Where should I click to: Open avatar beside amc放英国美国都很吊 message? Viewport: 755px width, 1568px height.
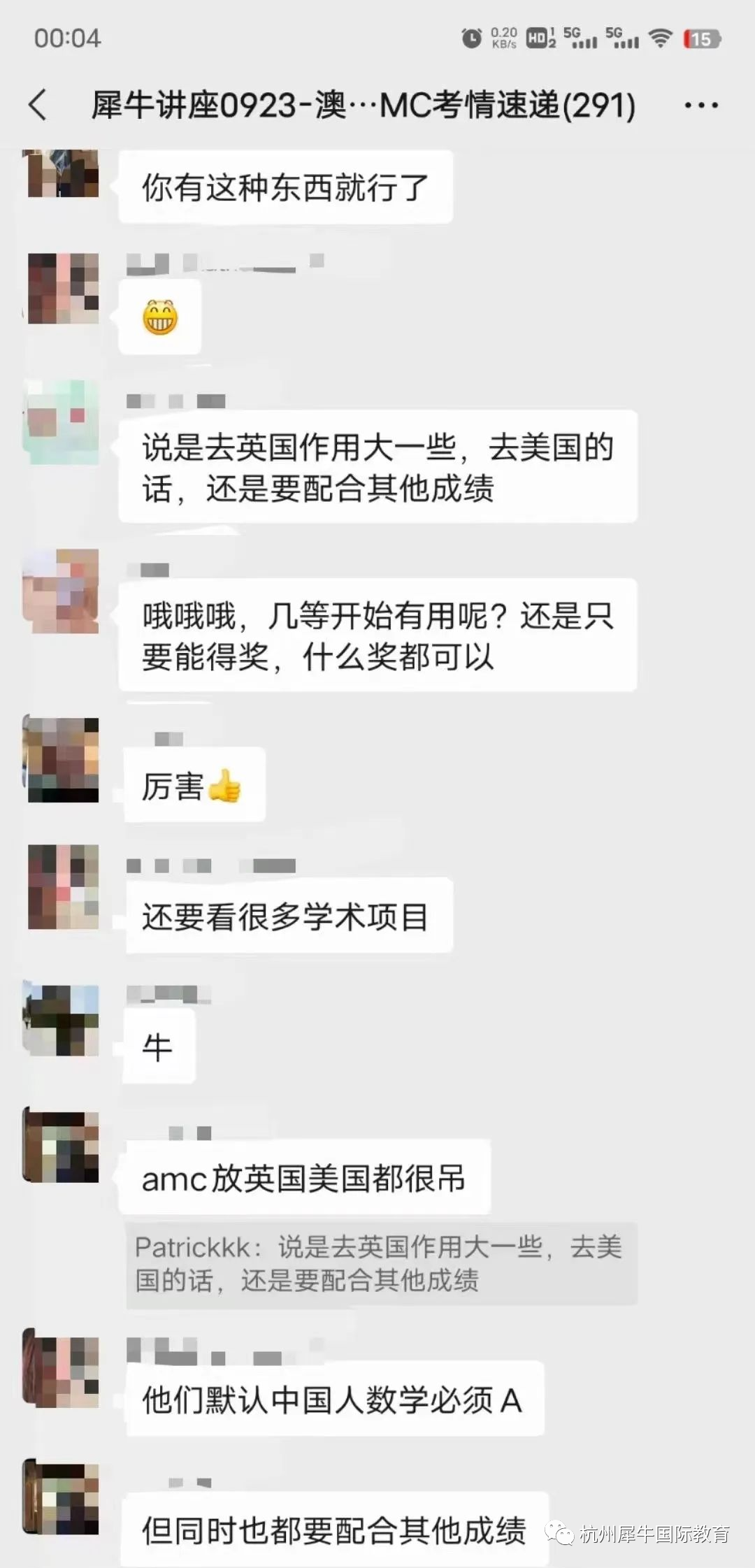click(63, 1147)
